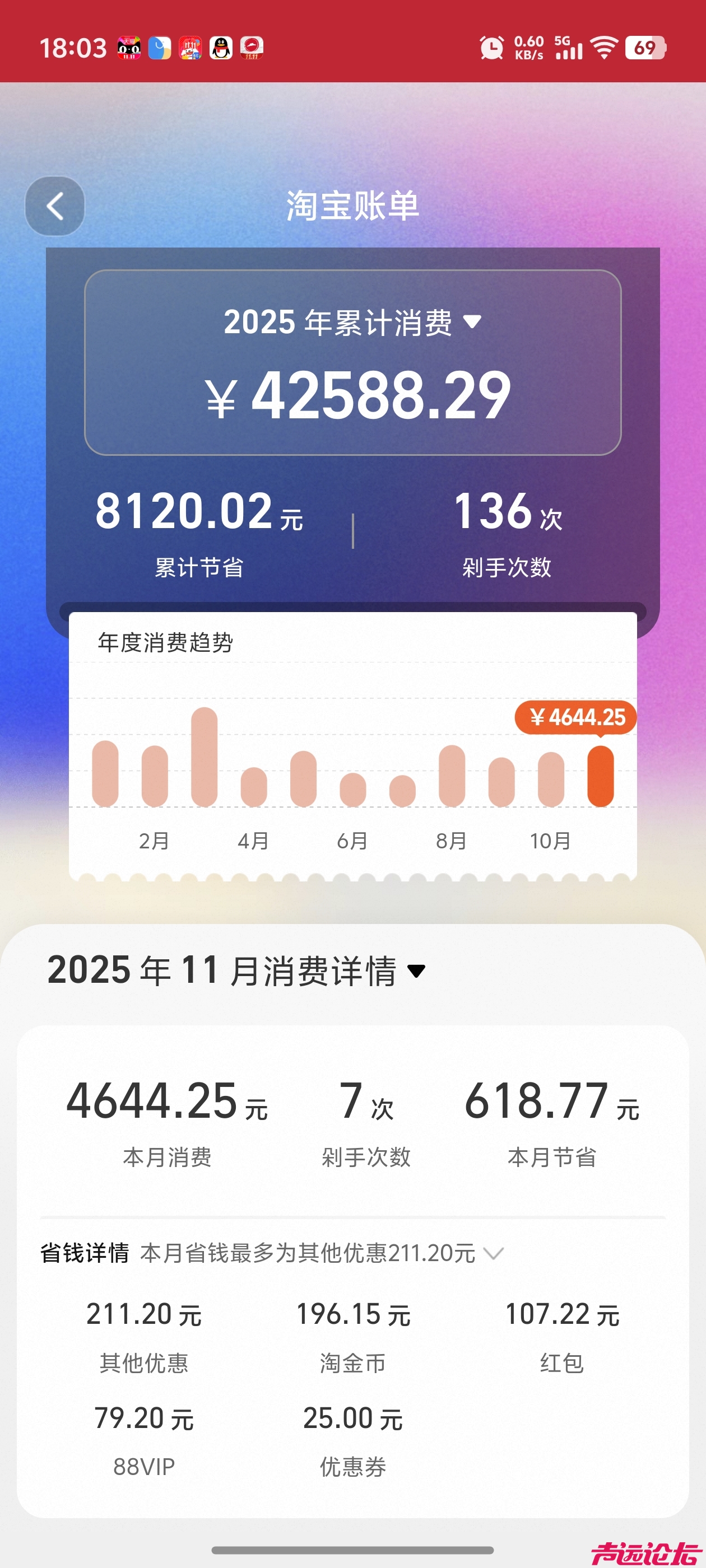Tap the alarm clock status icon

(x=491, y=48)
